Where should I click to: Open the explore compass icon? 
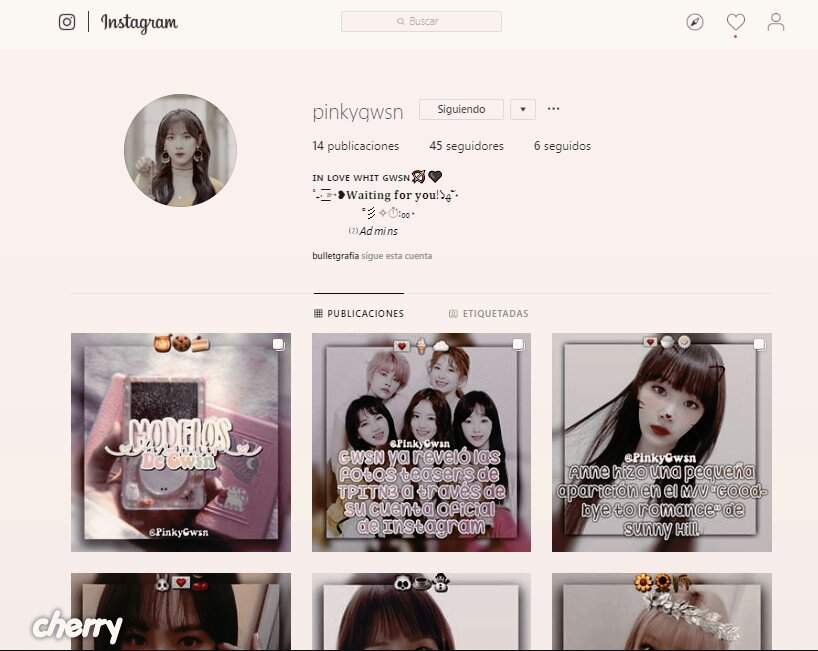coord(695,22)
